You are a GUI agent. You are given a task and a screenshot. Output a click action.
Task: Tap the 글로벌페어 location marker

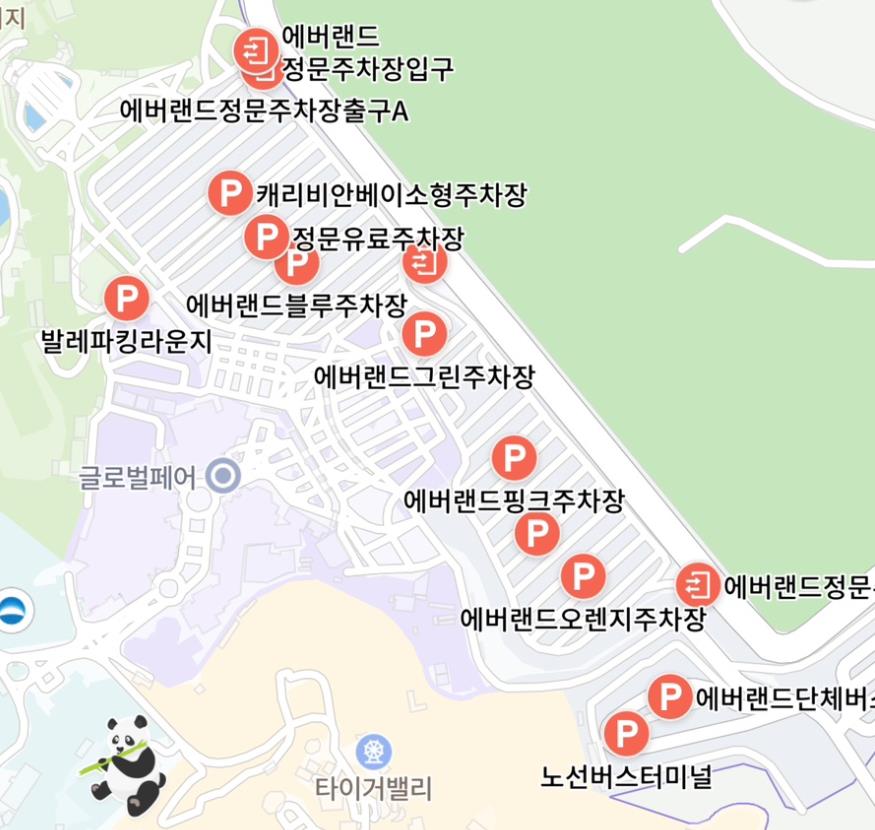point(223,476)
